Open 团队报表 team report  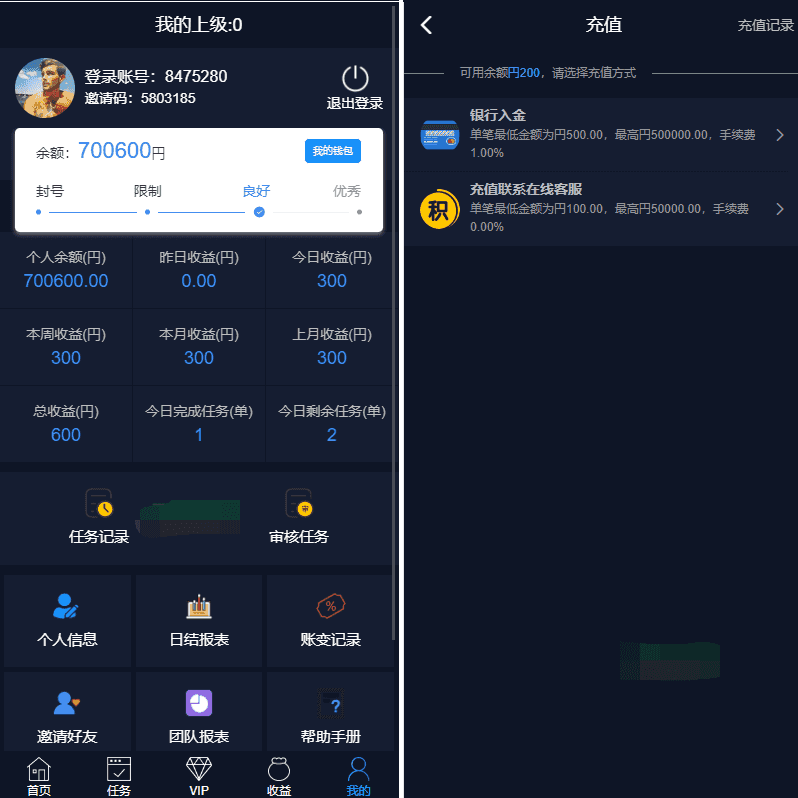(199, 717)
